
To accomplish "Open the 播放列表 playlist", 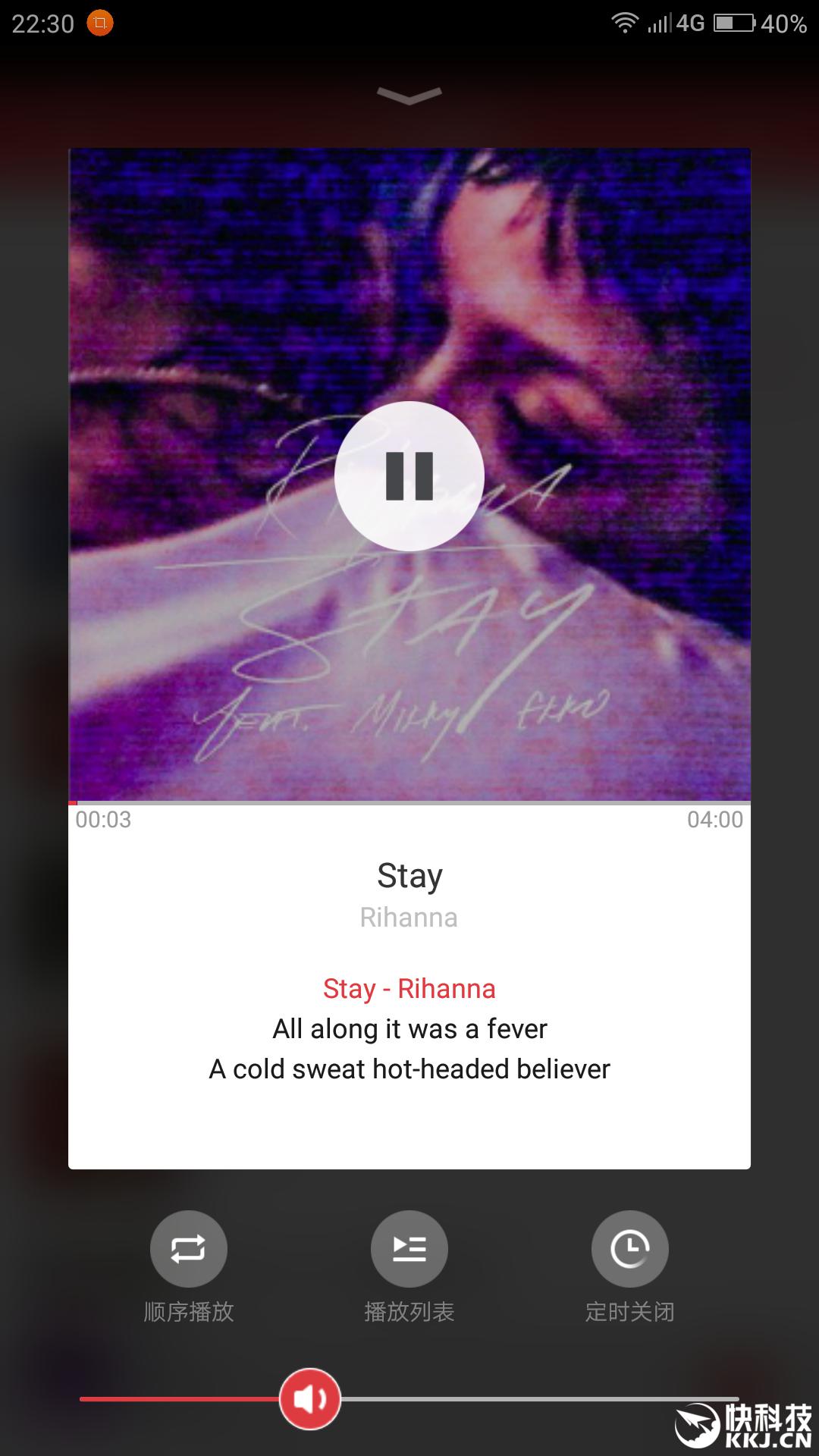I will tap(409, 1249).
